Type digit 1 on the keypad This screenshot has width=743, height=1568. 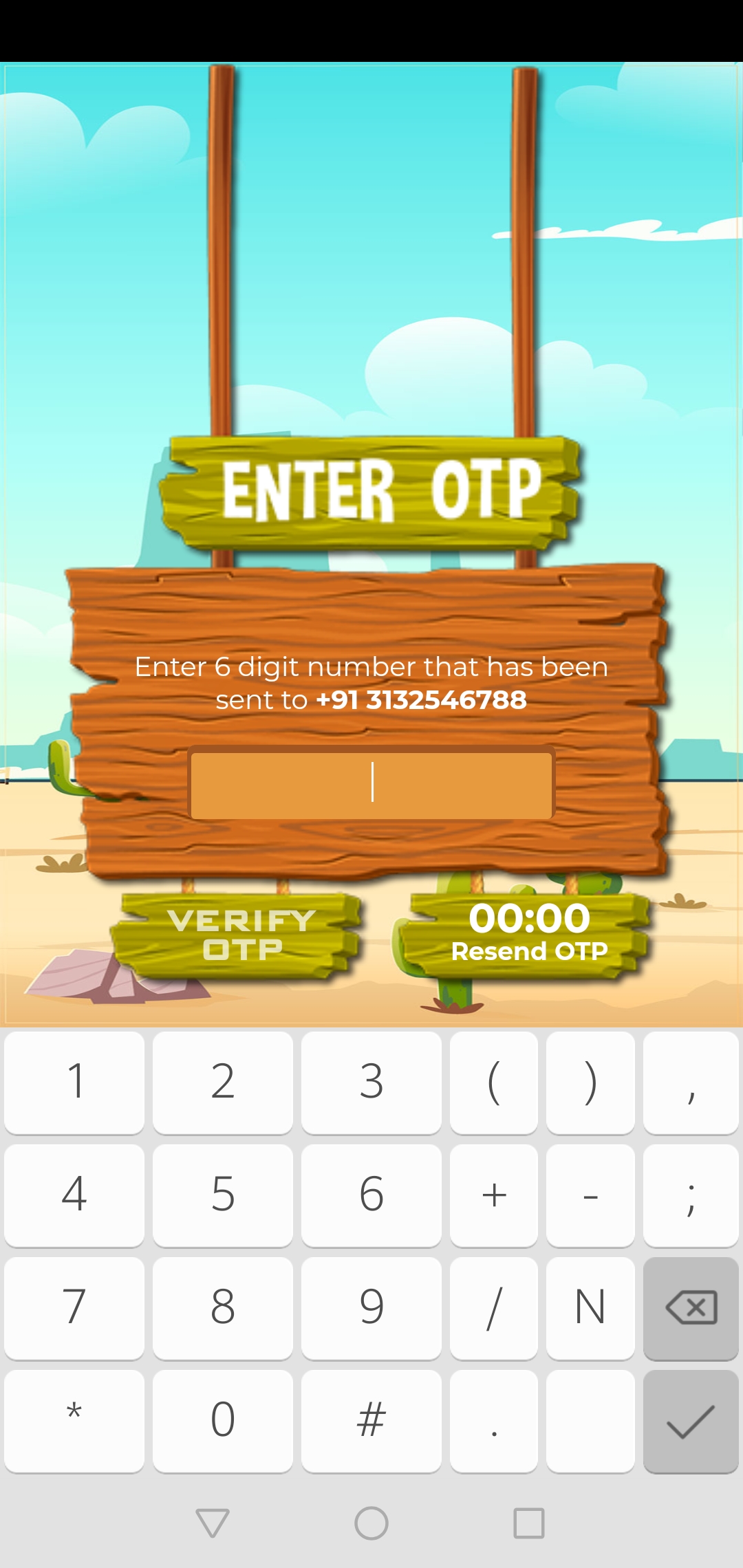74,1082
